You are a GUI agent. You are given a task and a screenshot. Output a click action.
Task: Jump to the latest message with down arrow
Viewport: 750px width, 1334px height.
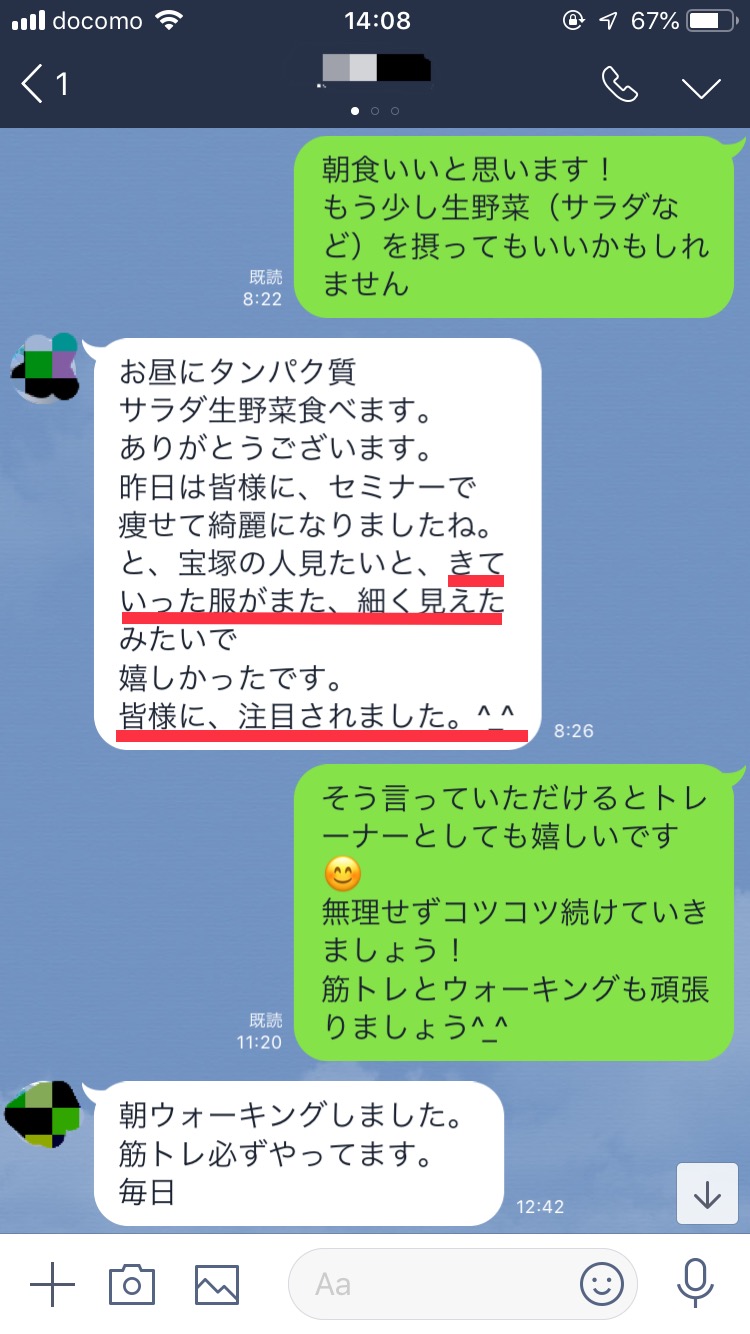tap(707, 1195)
